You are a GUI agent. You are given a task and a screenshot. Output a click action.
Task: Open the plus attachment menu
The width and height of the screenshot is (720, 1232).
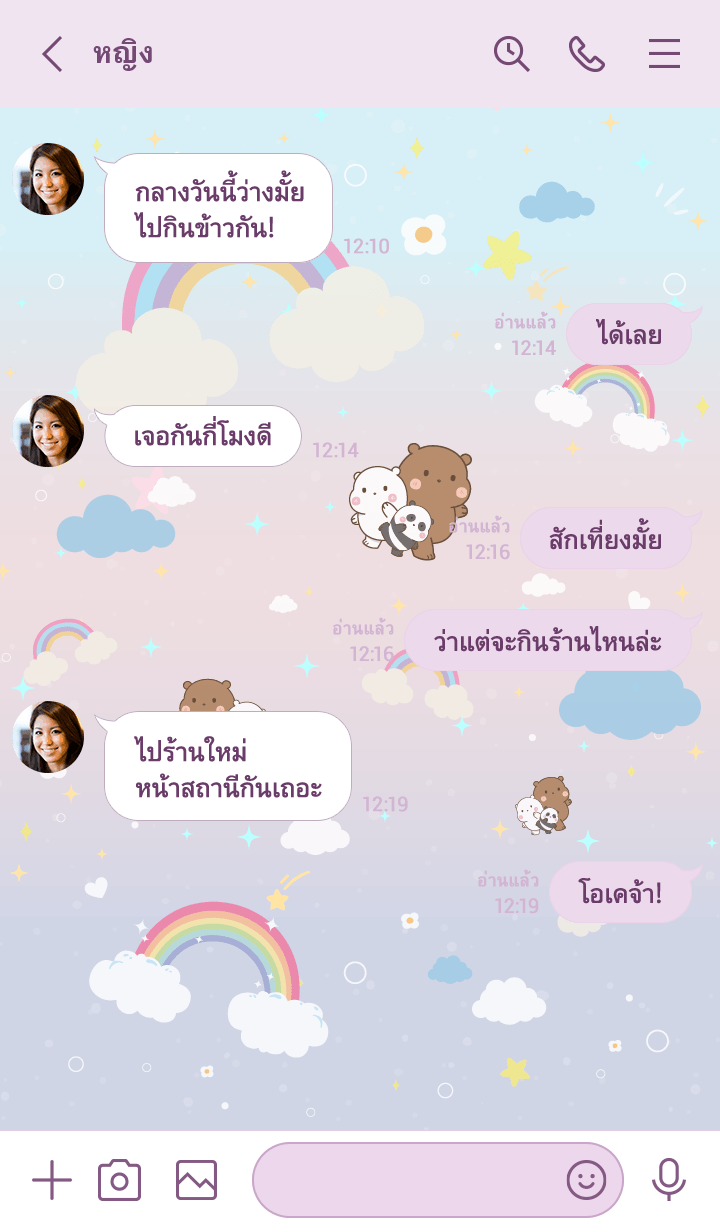coord(52,1180)
